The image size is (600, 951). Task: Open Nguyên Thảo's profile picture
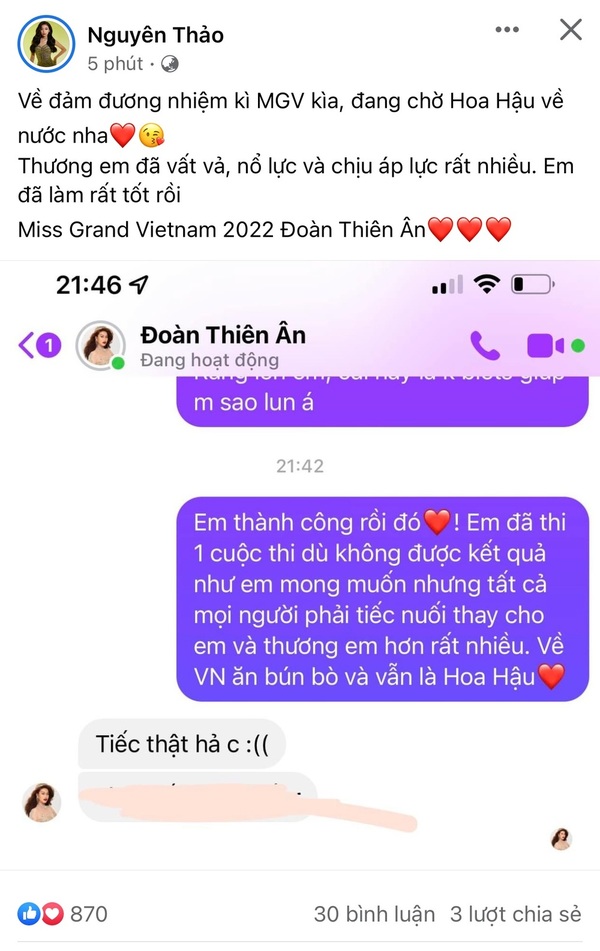[46, 45]
